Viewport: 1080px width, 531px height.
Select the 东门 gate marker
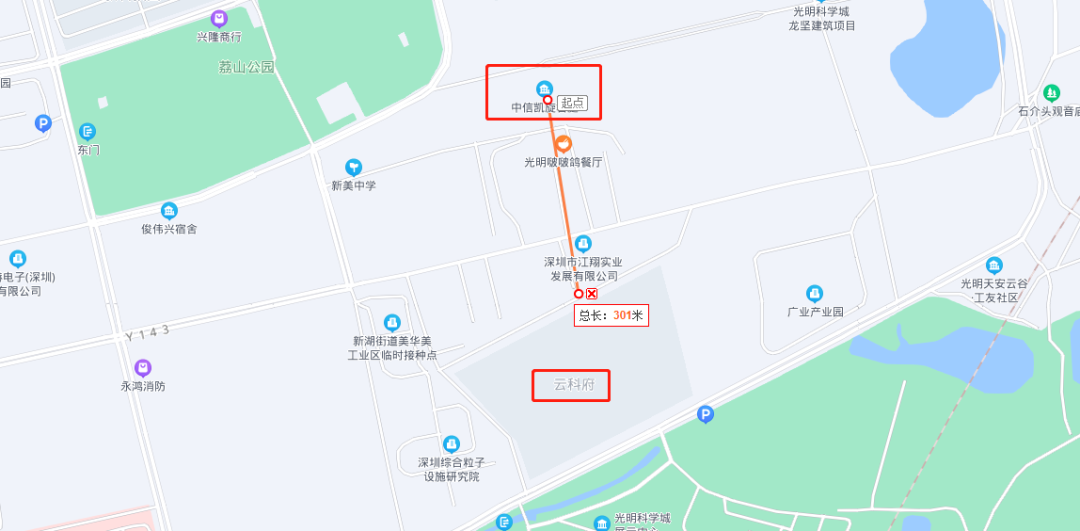click(88, 132)
